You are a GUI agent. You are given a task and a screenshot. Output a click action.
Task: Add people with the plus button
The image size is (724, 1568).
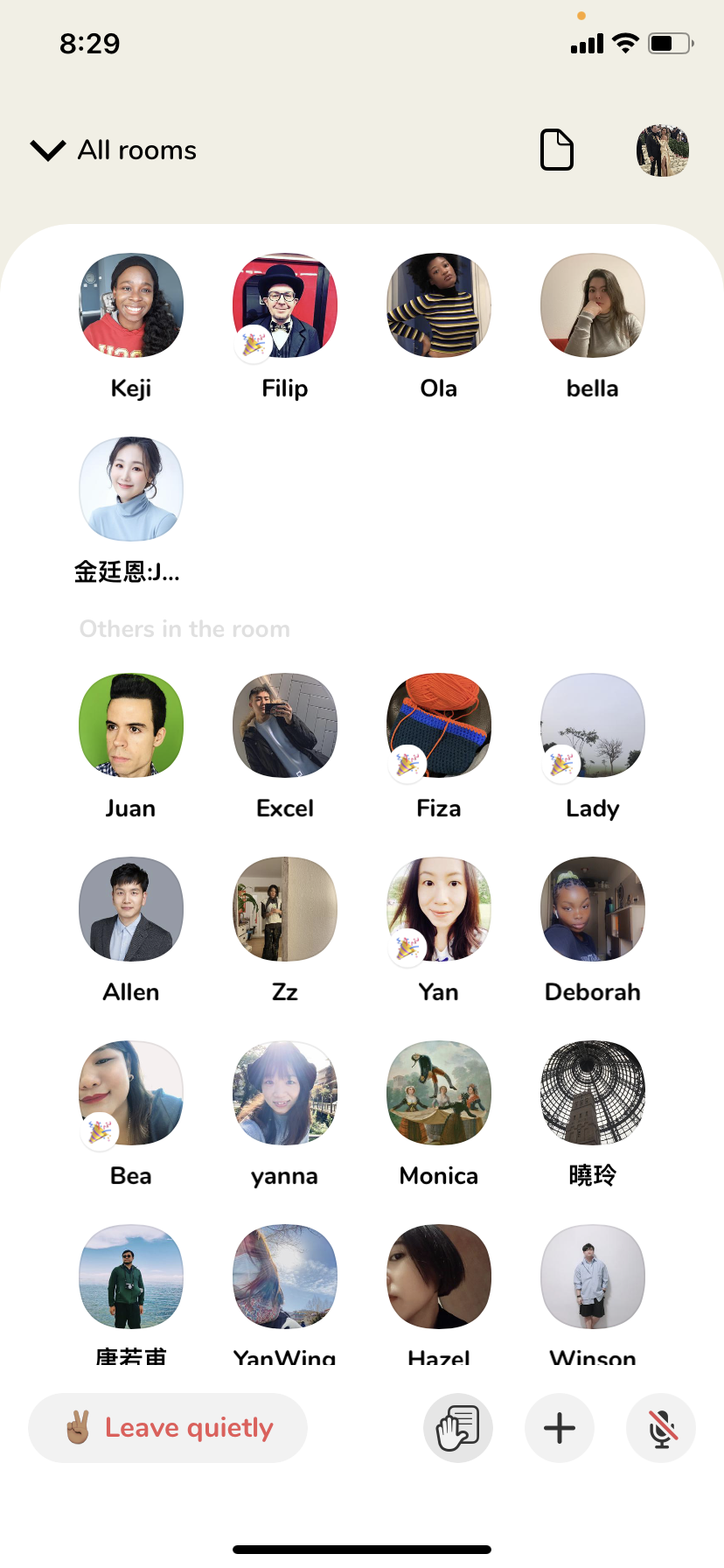(560, 1428)
